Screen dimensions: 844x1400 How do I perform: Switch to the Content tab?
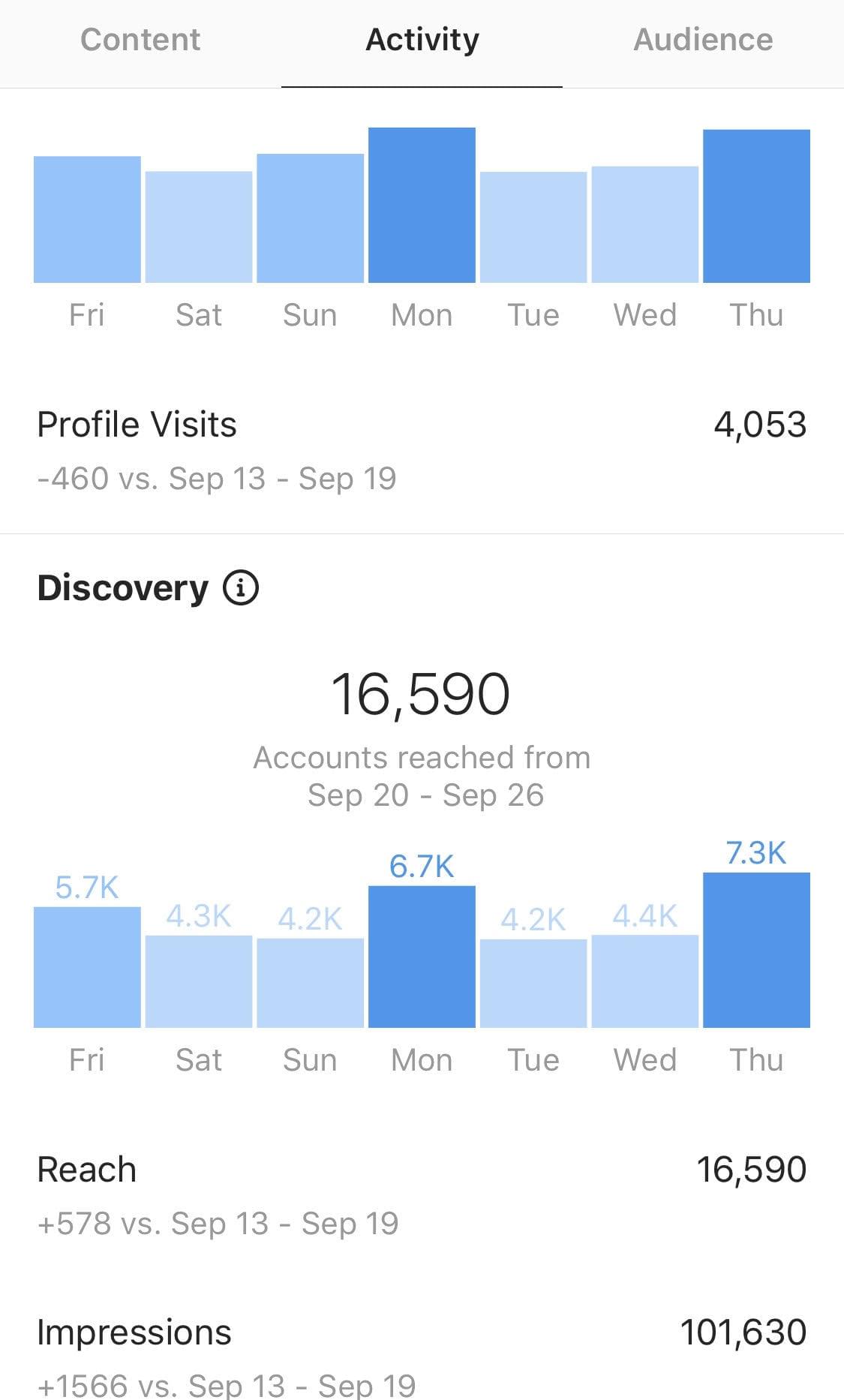pyautogui.click(x=140, y=40)
